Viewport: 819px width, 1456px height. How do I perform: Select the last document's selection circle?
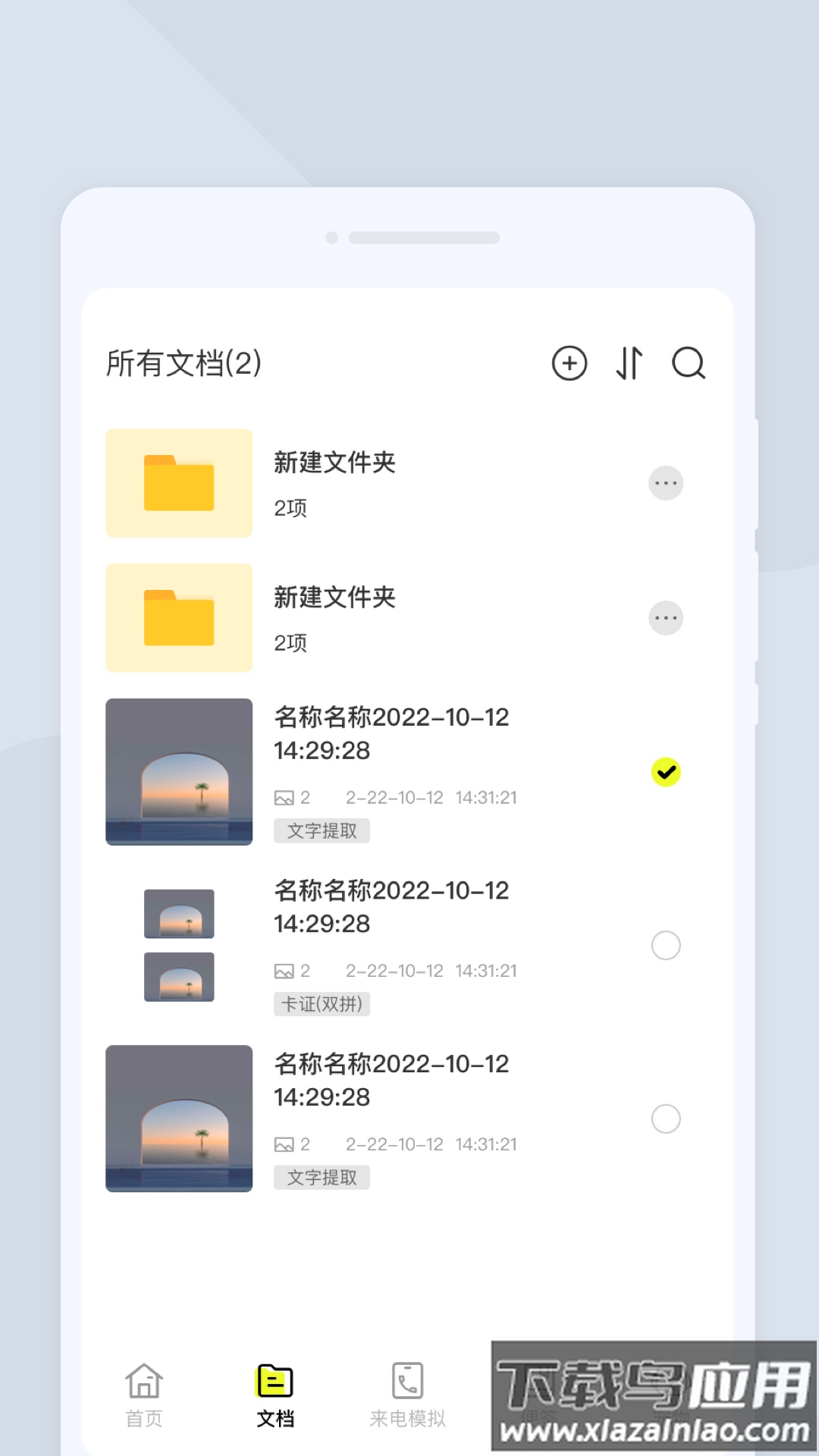point(666,1119)
